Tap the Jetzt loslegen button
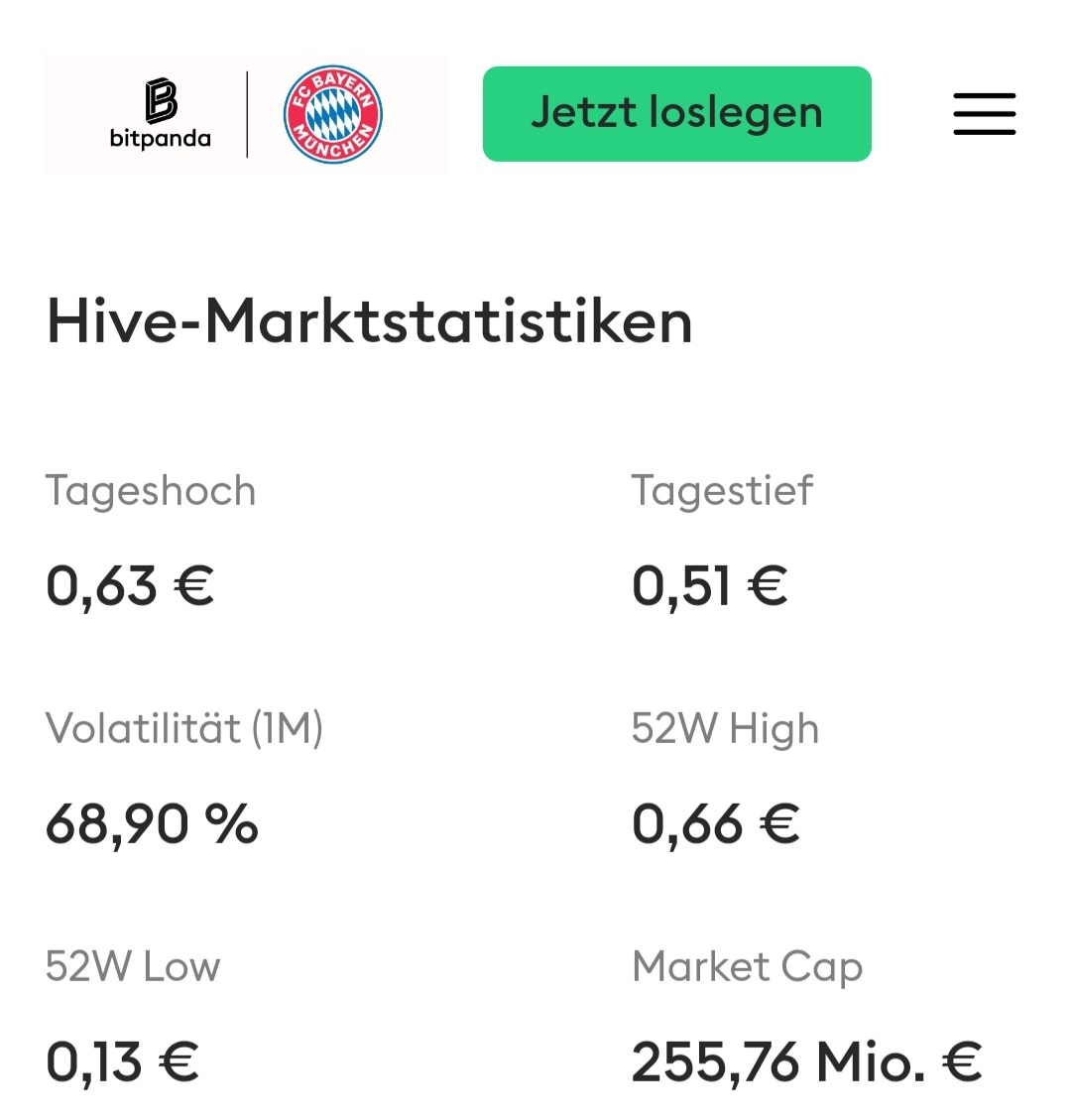1071x1120 pixels. (x=676, y=113)
